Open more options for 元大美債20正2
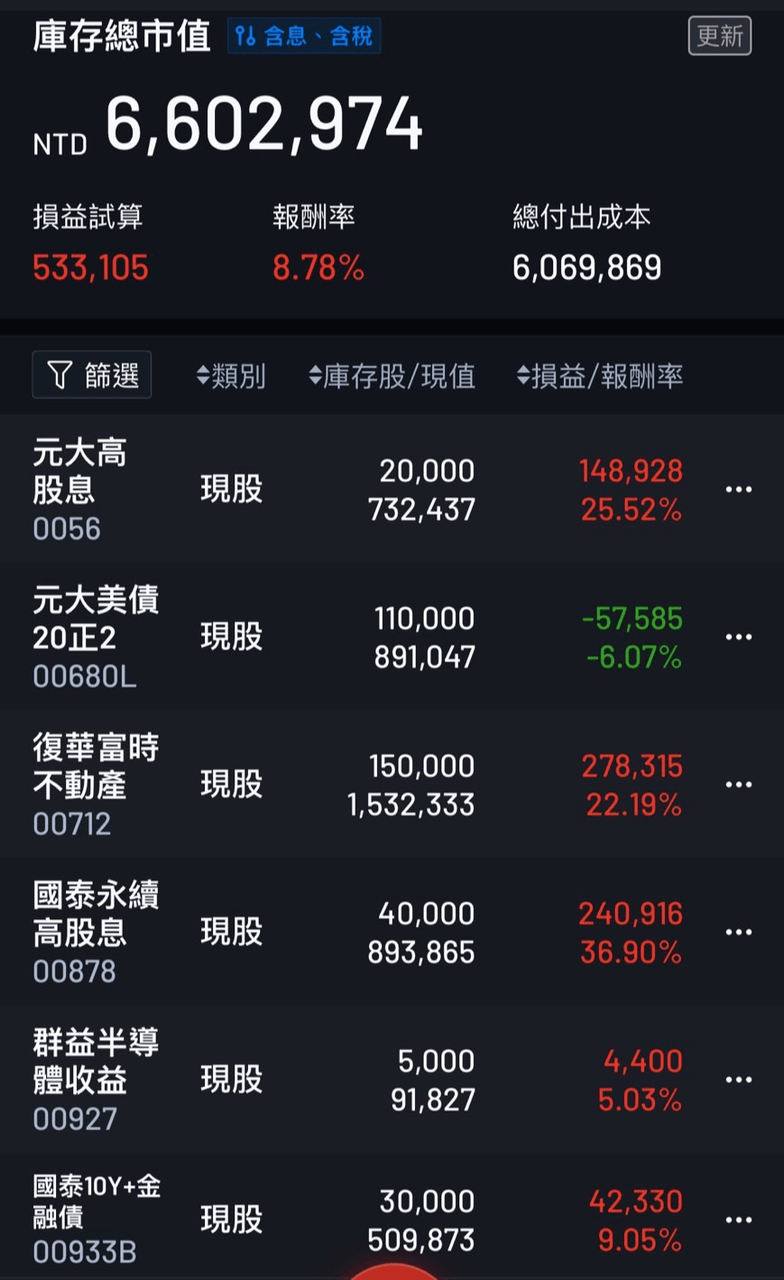The height and width of the screenshot is (1280, 784). [x=739, y=636]
